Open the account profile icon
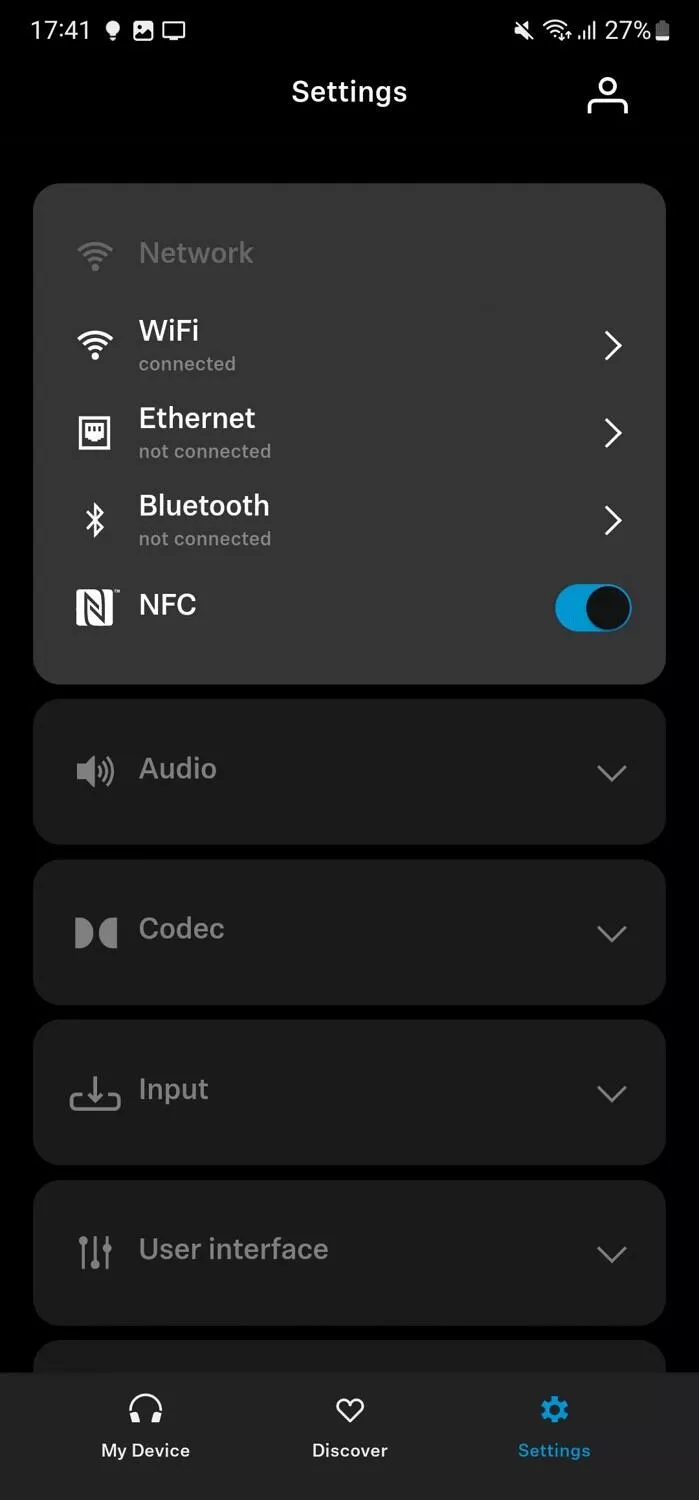Screen dimensions: 699x1500 tap(607, 95)
